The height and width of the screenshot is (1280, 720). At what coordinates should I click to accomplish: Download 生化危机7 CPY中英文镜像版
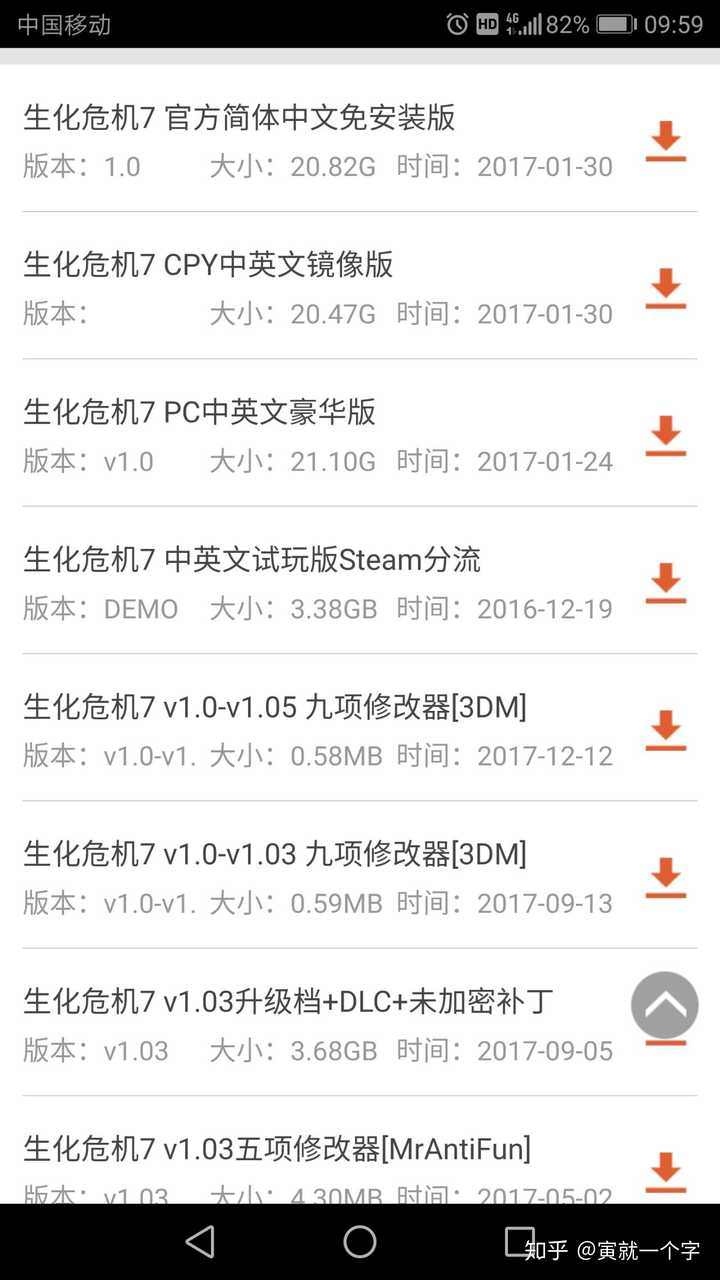click(x=665, y=288)
